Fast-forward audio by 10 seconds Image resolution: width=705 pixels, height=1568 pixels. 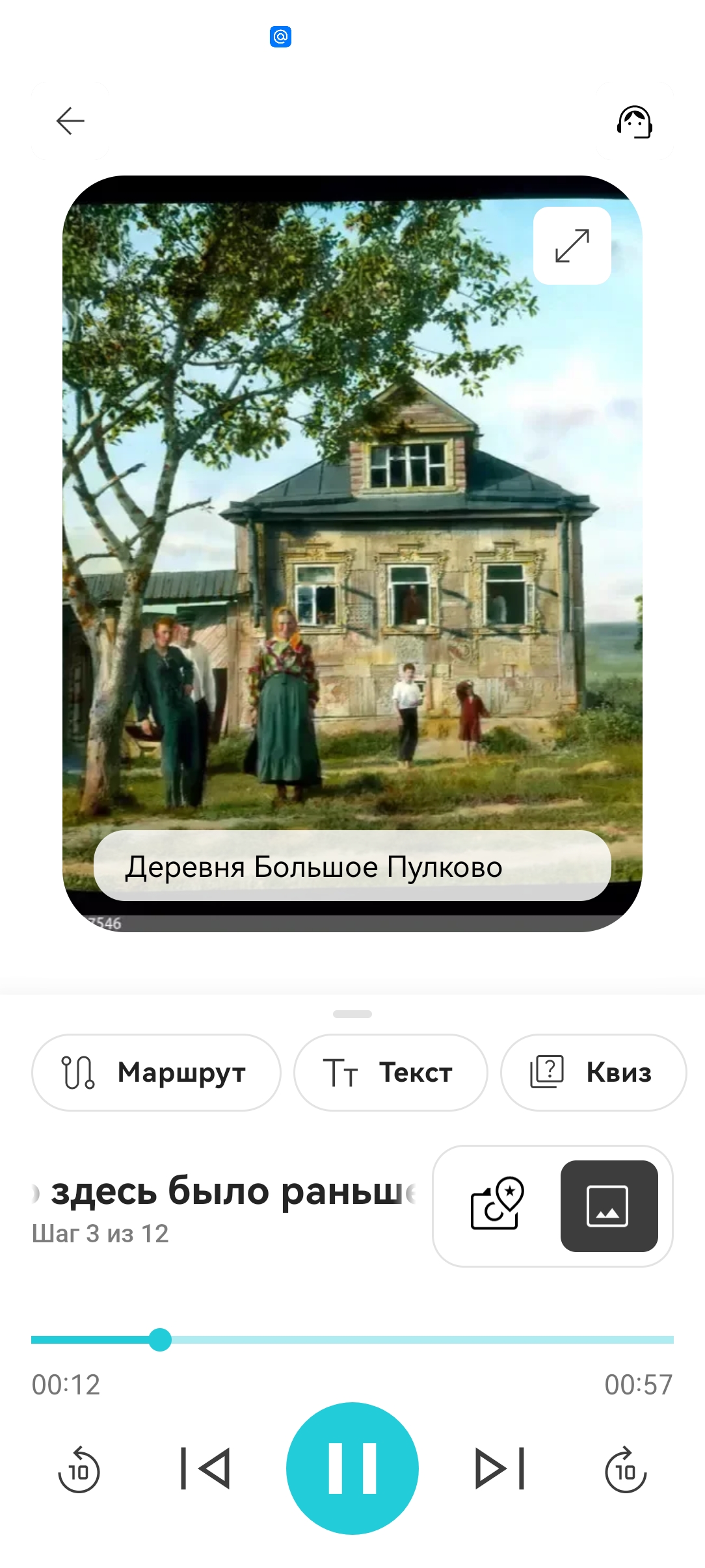(x=626, y=1469)
